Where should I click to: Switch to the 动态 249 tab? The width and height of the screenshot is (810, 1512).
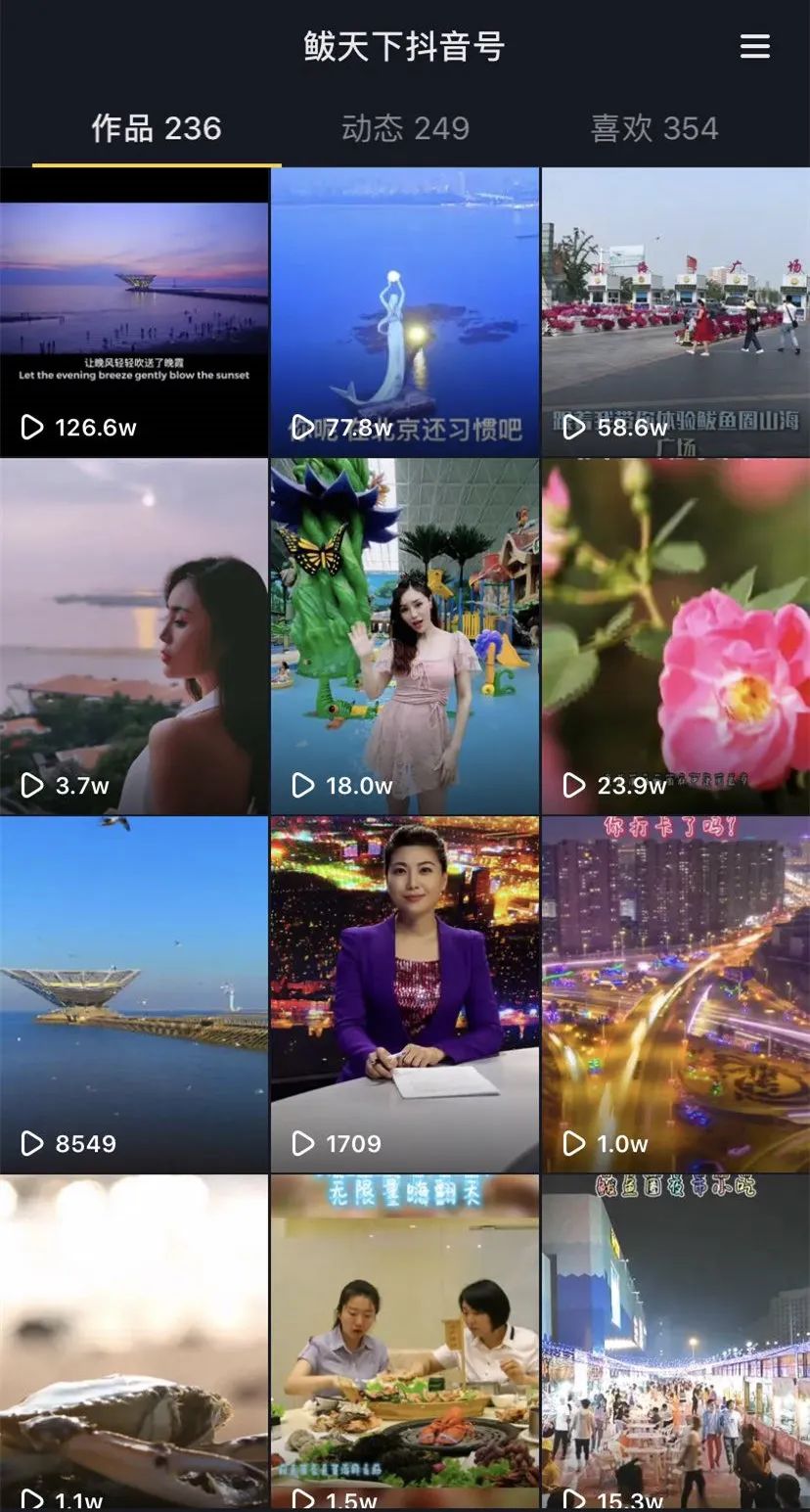pyautogui.click(x=405, y=128)
